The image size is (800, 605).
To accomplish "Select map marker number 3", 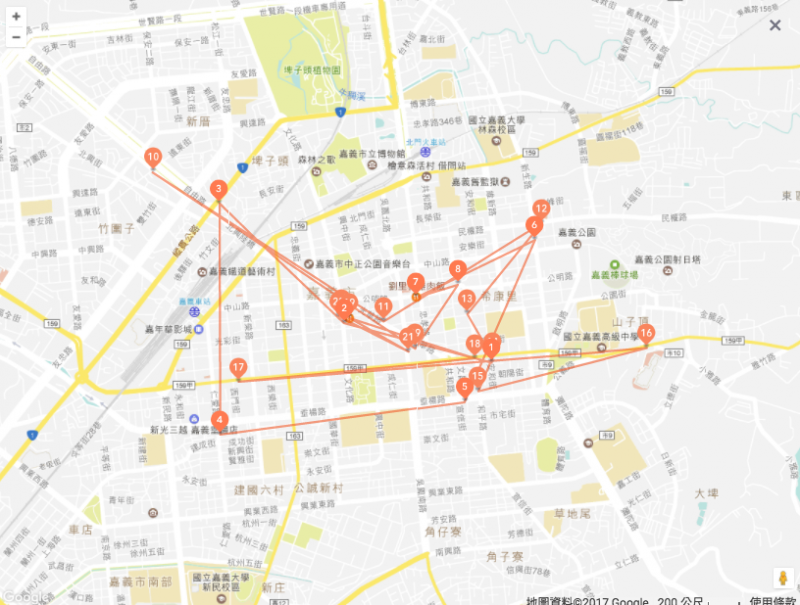I will 218,189.
